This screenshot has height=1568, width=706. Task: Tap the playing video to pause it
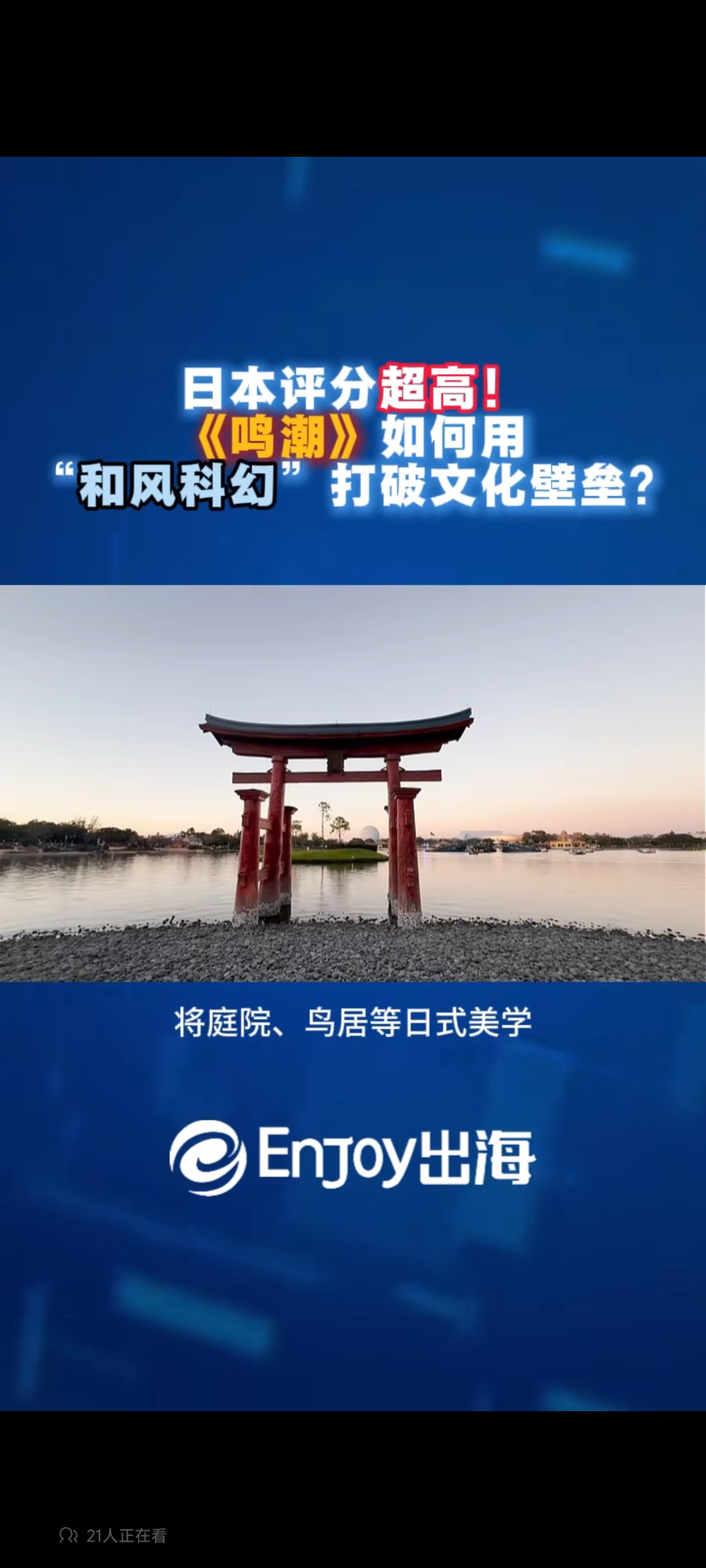pos(353,783)
